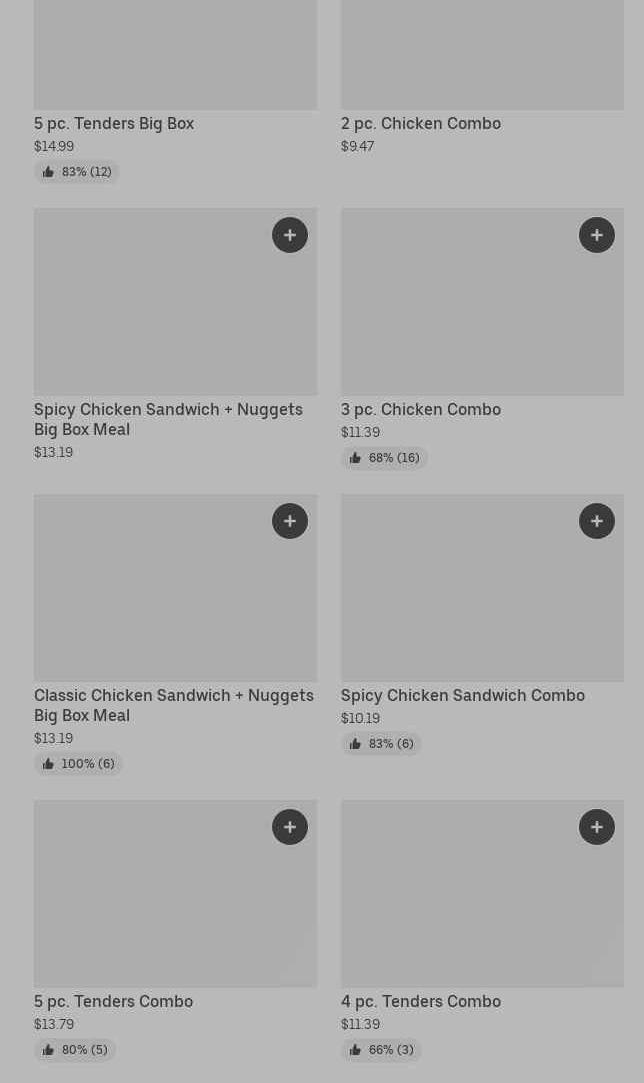Add Spicy Chicken Sandwich Combo to cart

tap(597, 521)
